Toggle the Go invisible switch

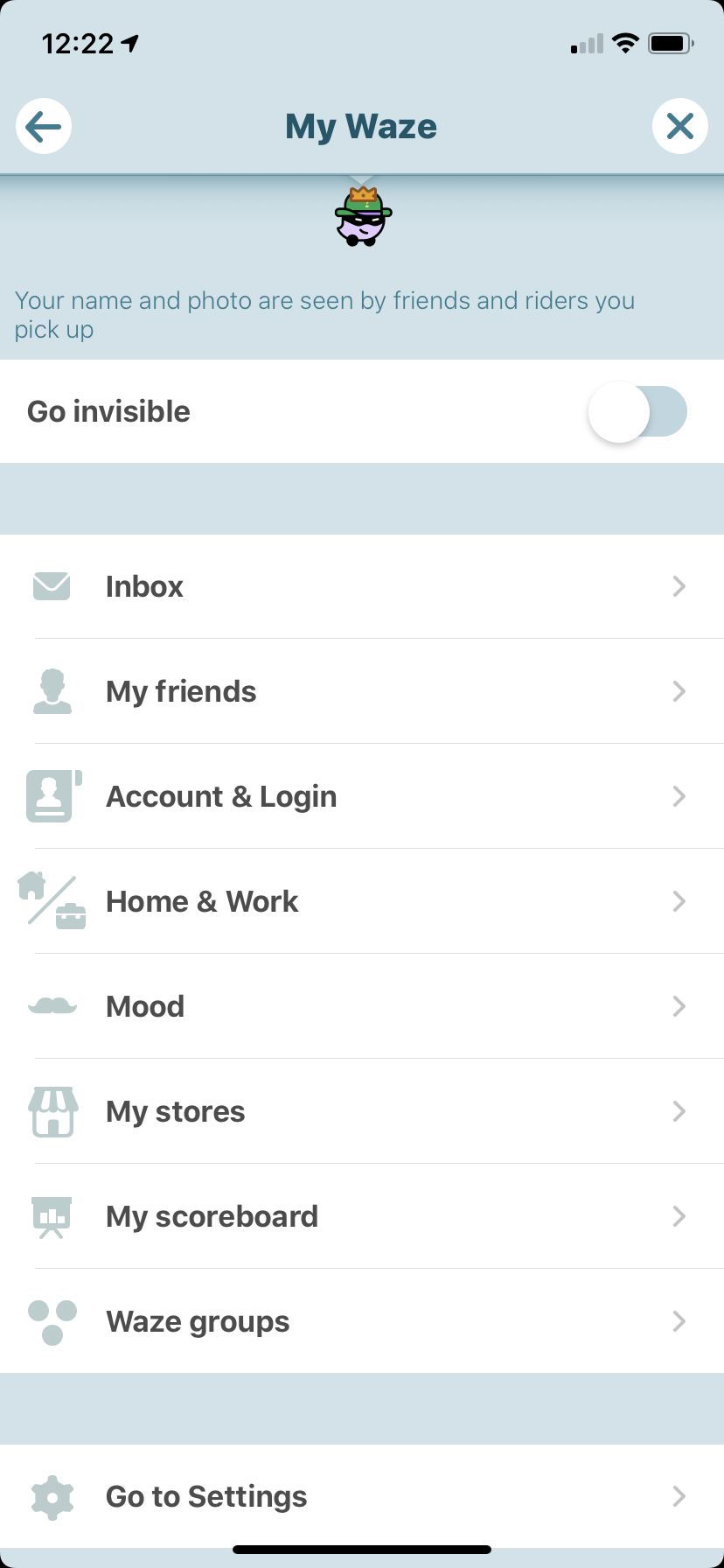(x=637, y=411)
